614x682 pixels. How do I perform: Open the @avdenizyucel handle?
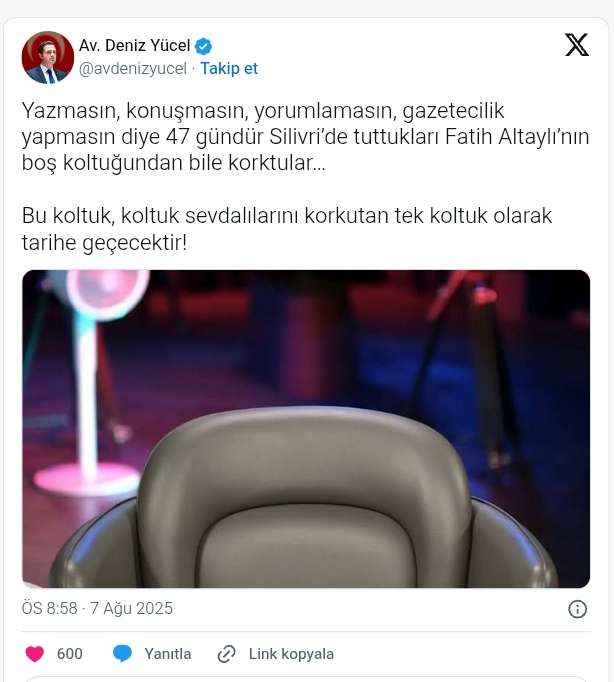click(134, 68)
